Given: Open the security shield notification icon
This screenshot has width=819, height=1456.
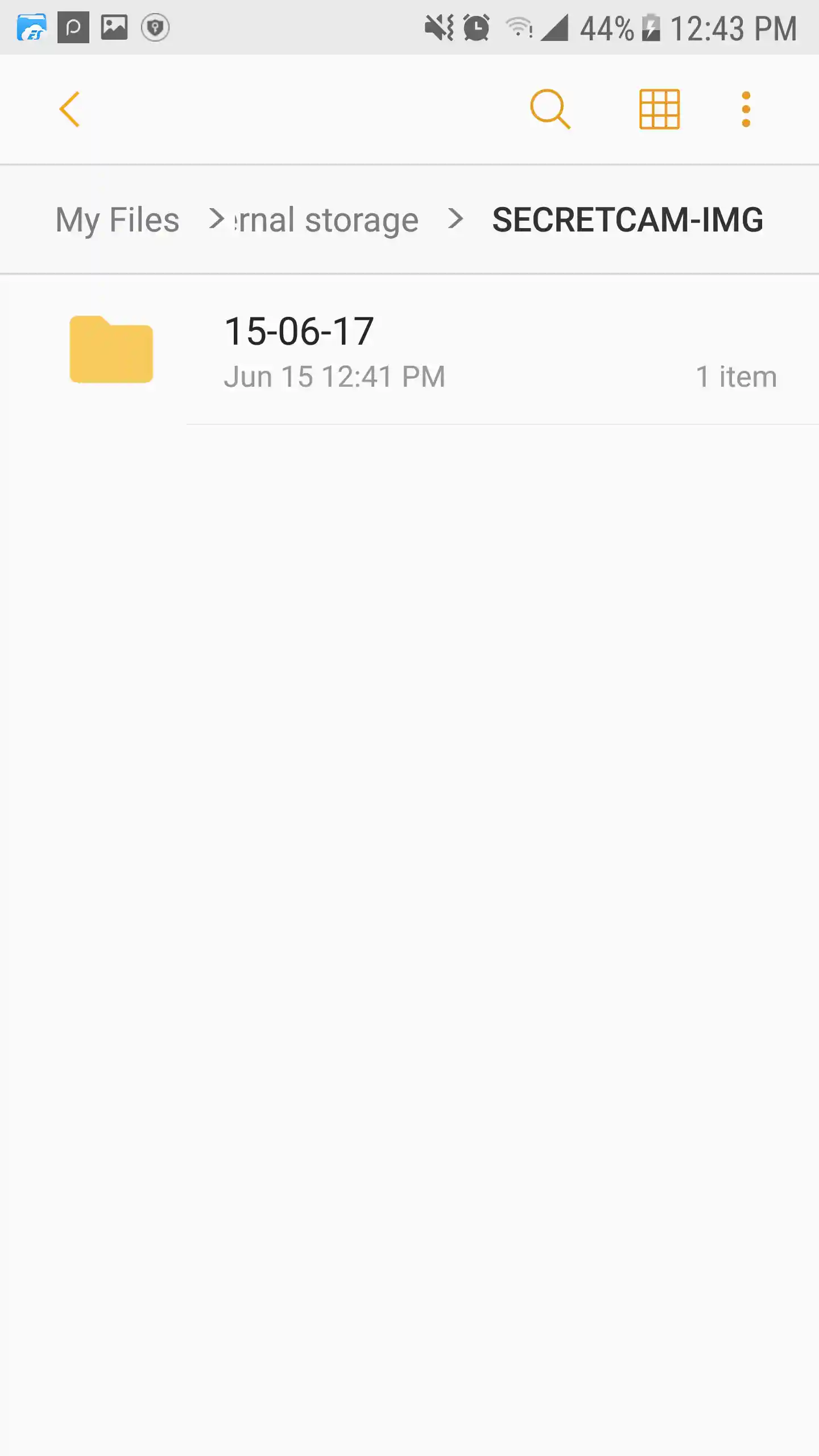Looking at the screenshot, I should click(x=155, y=27).
